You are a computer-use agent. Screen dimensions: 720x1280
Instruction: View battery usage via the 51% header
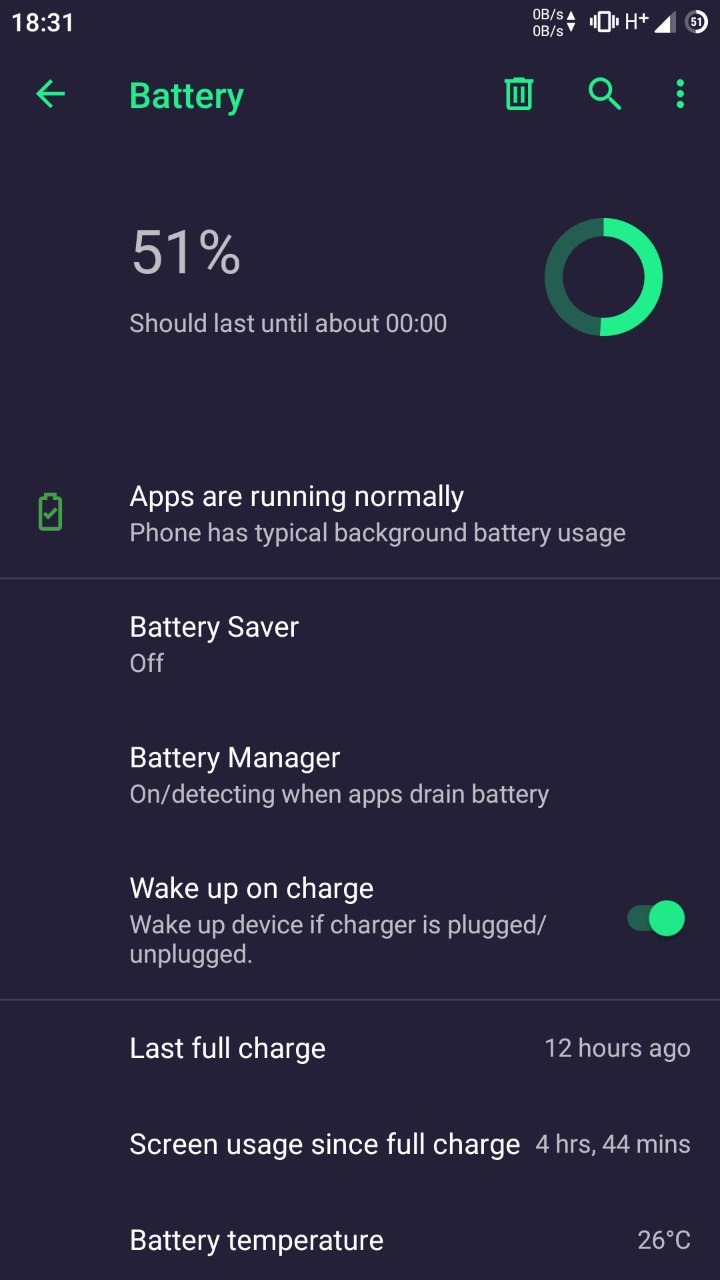tap(360, 278)
